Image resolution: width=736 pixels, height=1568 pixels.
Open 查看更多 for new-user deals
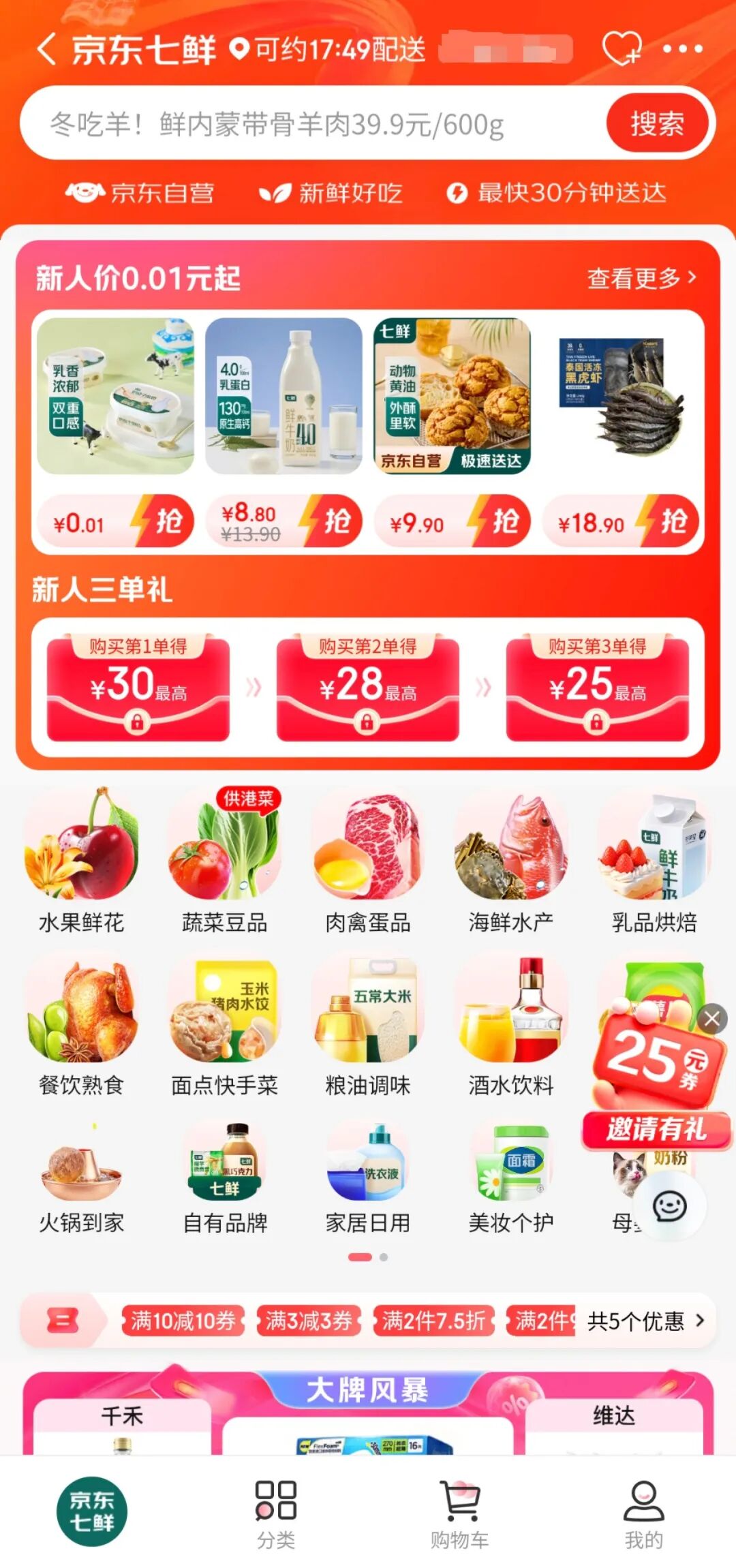click(x=641, y=278)
